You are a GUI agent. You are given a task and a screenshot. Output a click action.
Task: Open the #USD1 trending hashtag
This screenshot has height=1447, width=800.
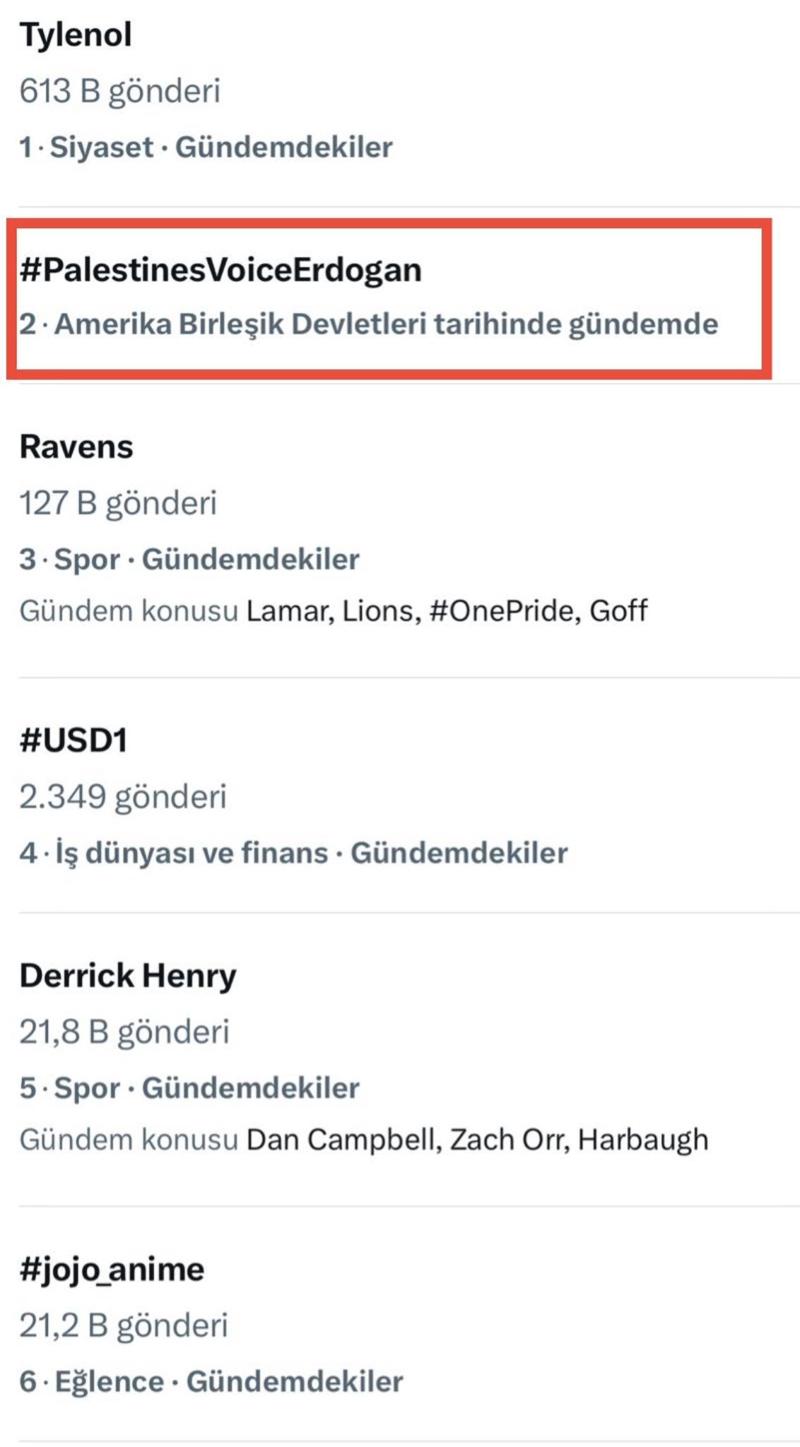400,796
